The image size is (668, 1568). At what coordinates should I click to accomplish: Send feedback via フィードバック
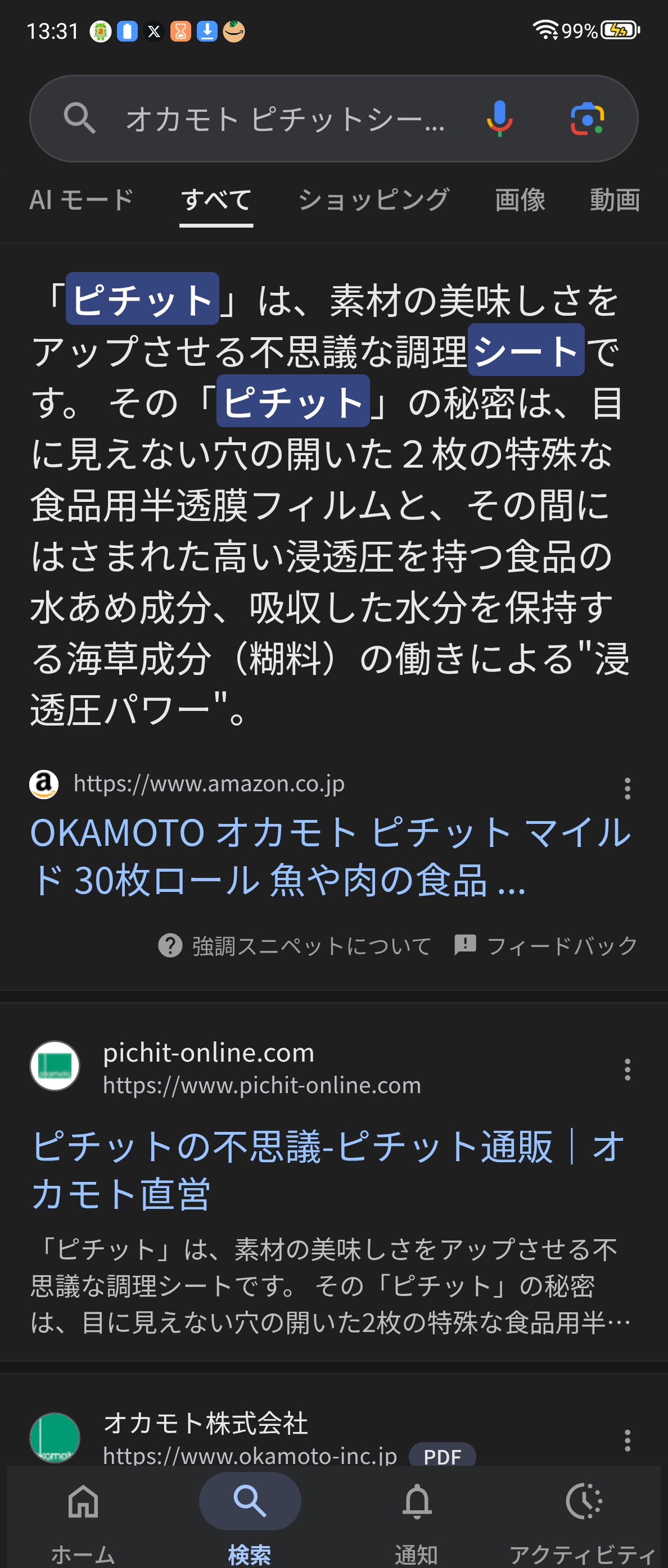click(545, 945)
